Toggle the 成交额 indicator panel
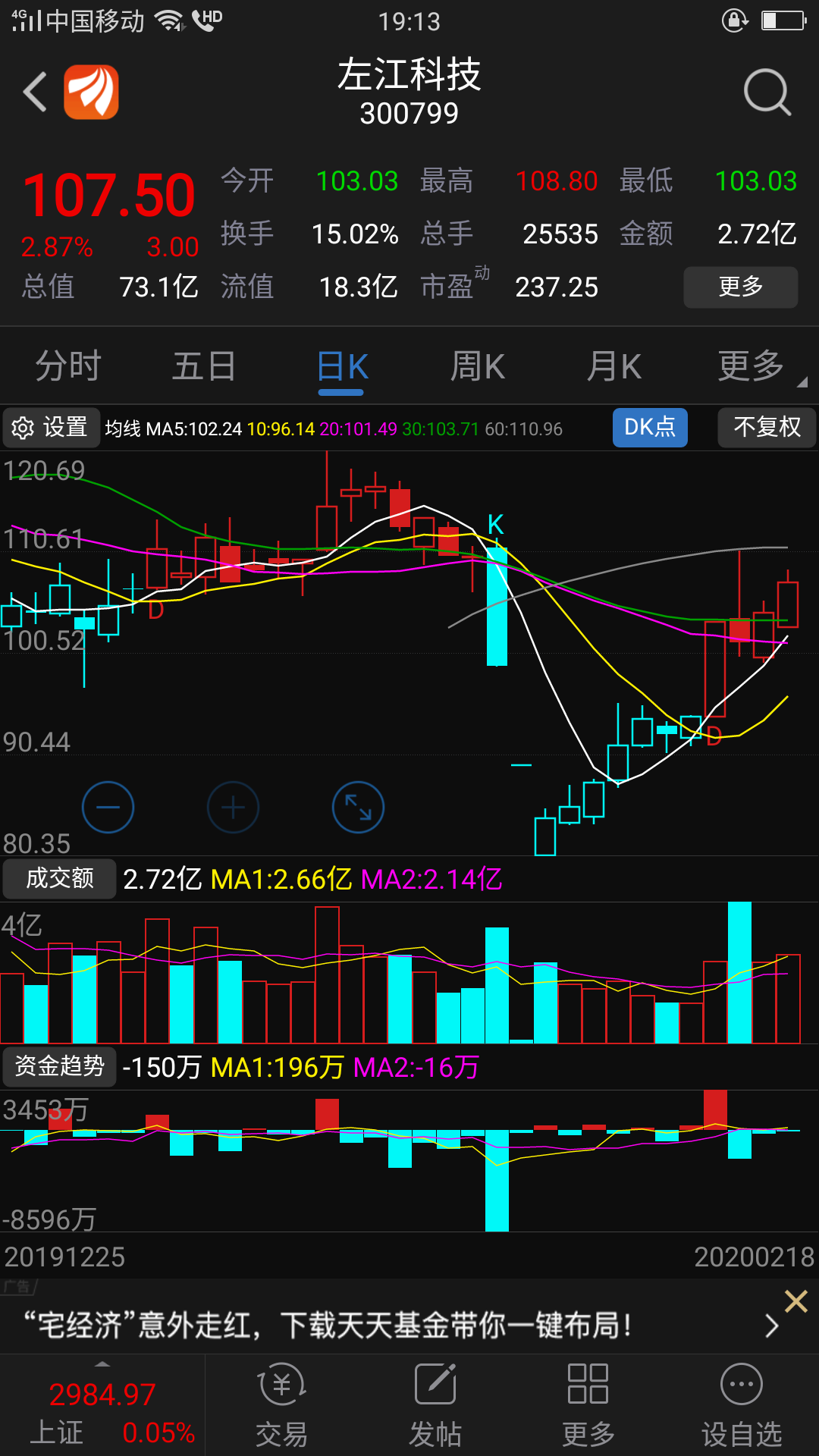The width and height of the screenshot is (819, 1456). 59,878
